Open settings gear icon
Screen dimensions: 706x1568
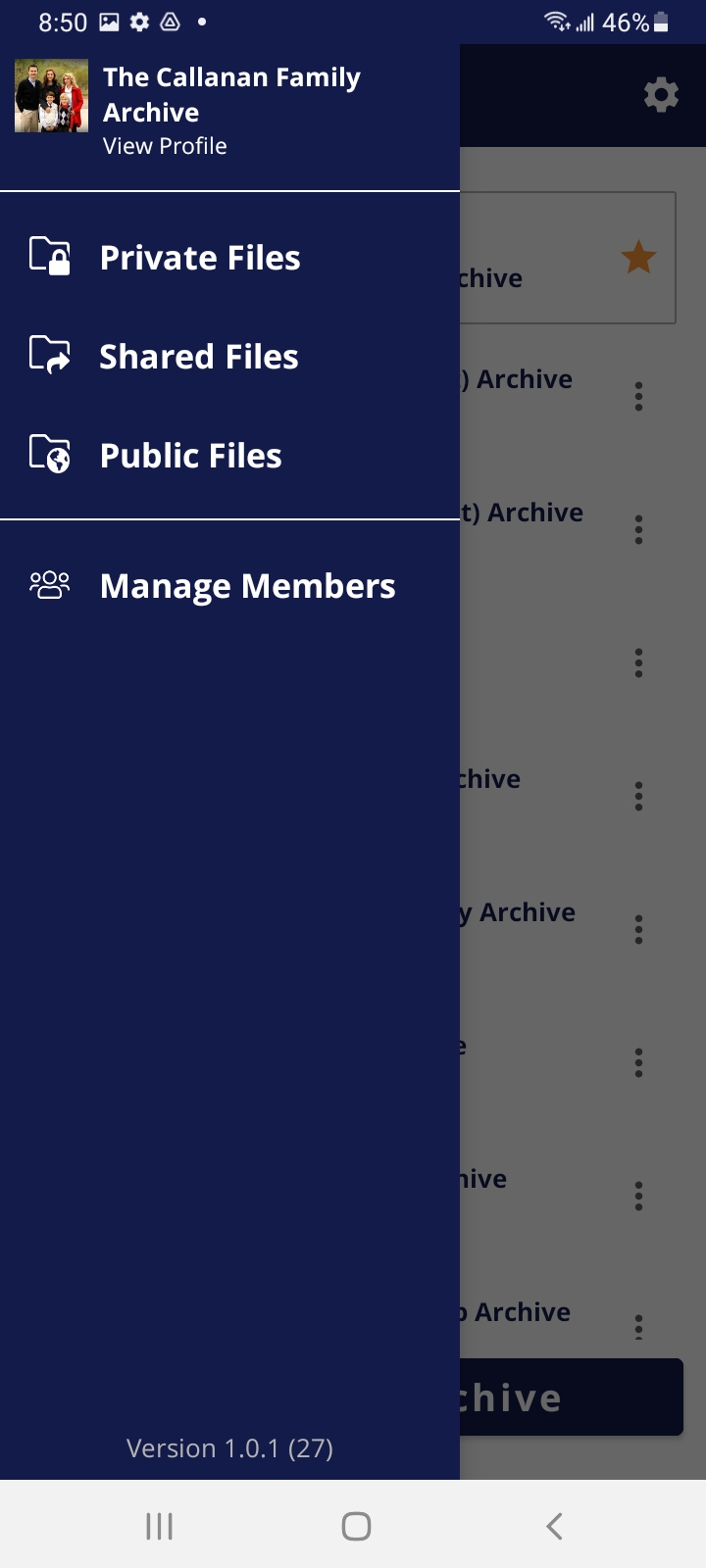[x=661, y=95]
